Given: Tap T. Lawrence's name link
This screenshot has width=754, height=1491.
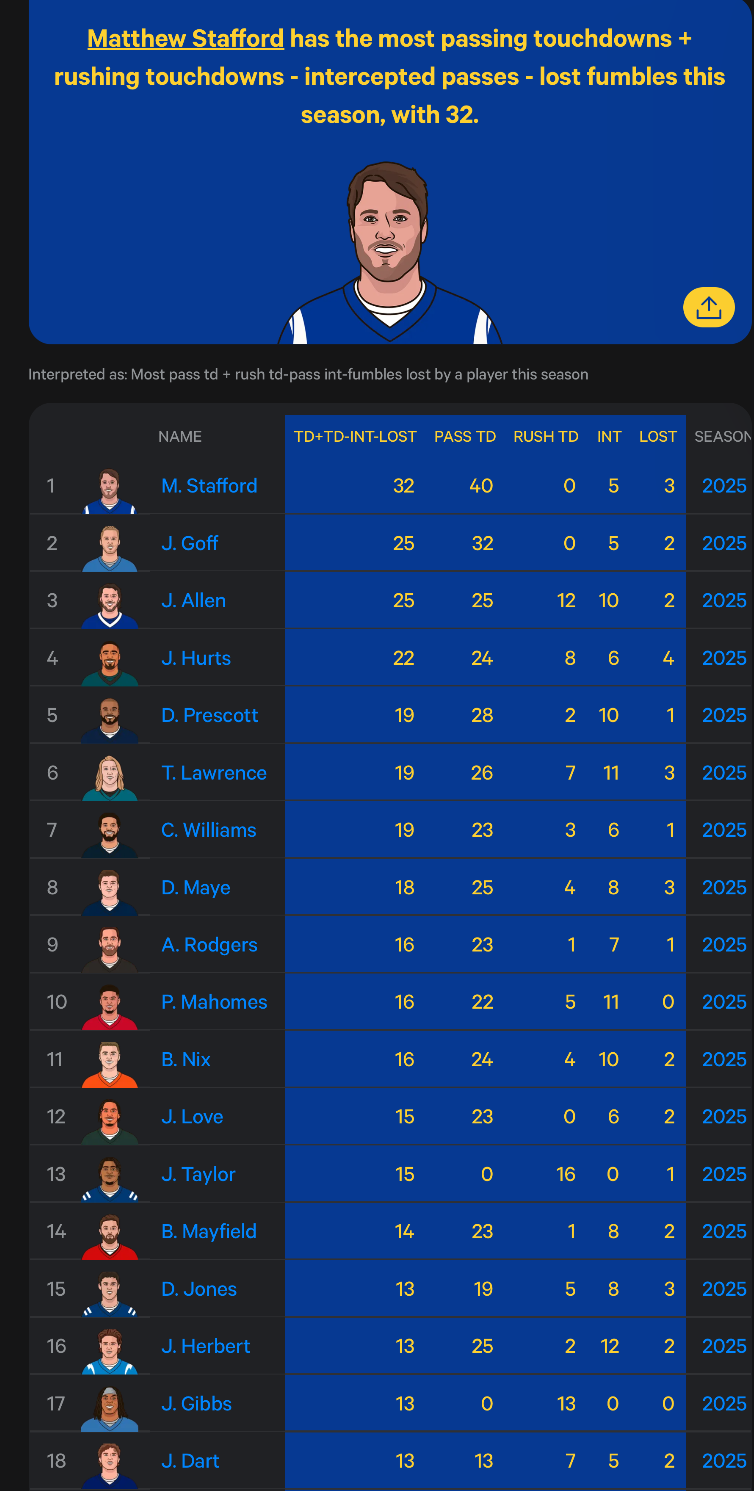Looking at the screenshot, I should click(214, 773).
